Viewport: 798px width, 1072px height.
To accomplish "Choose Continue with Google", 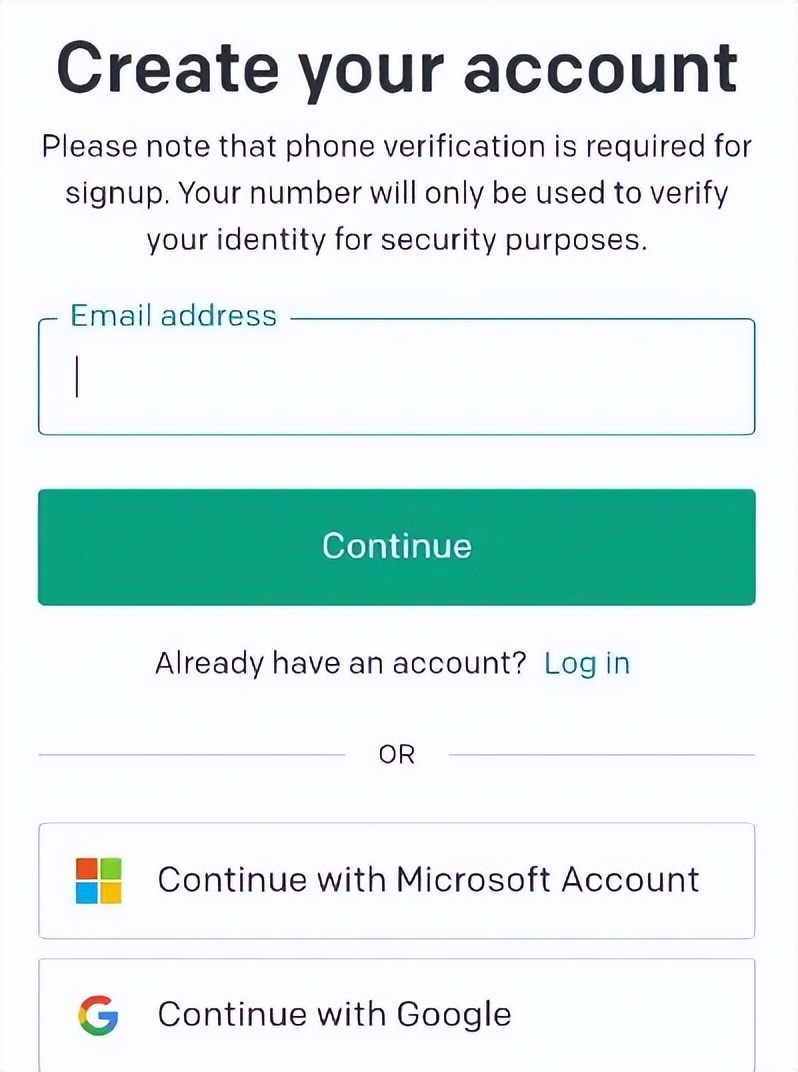I will click(396, 1014).
